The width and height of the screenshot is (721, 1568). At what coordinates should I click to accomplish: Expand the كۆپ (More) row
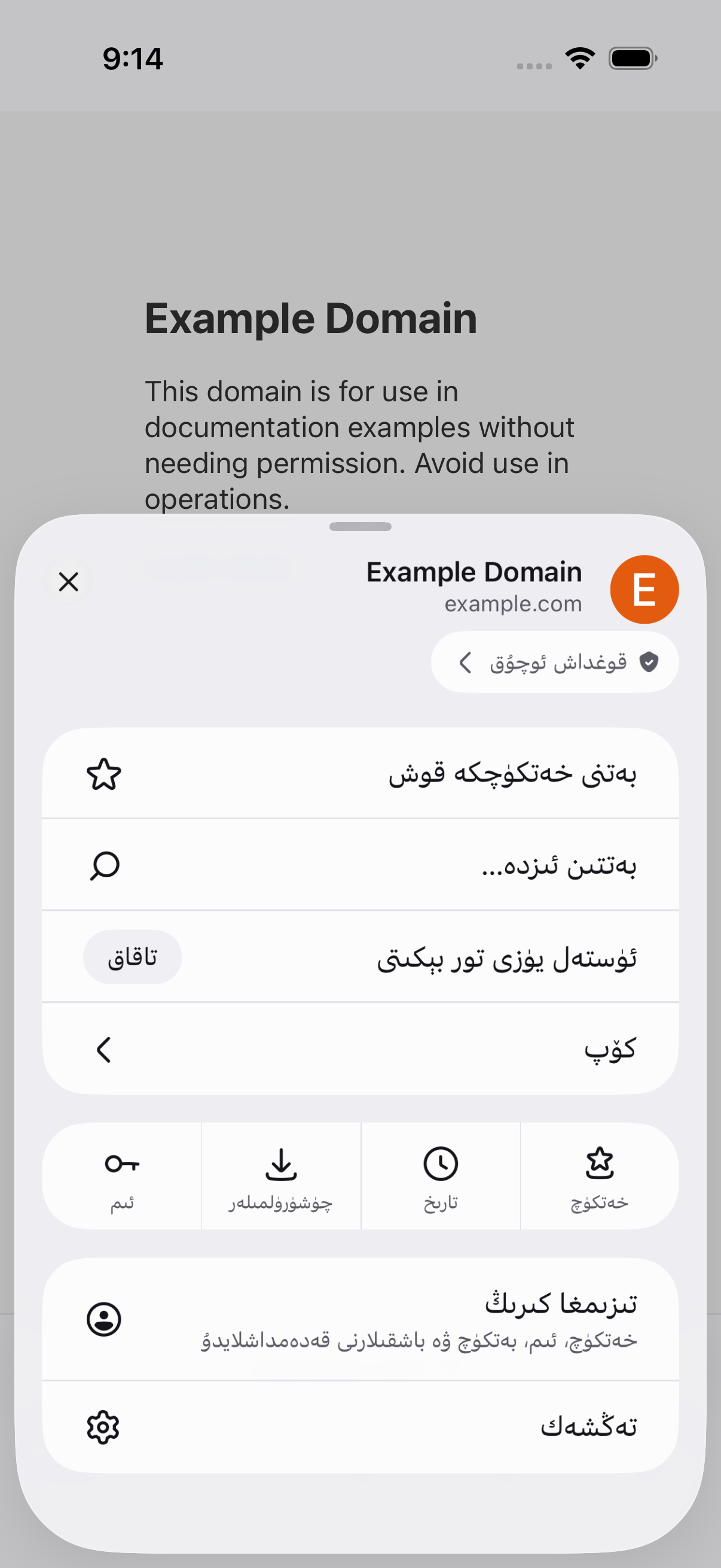pos(360,1049)
